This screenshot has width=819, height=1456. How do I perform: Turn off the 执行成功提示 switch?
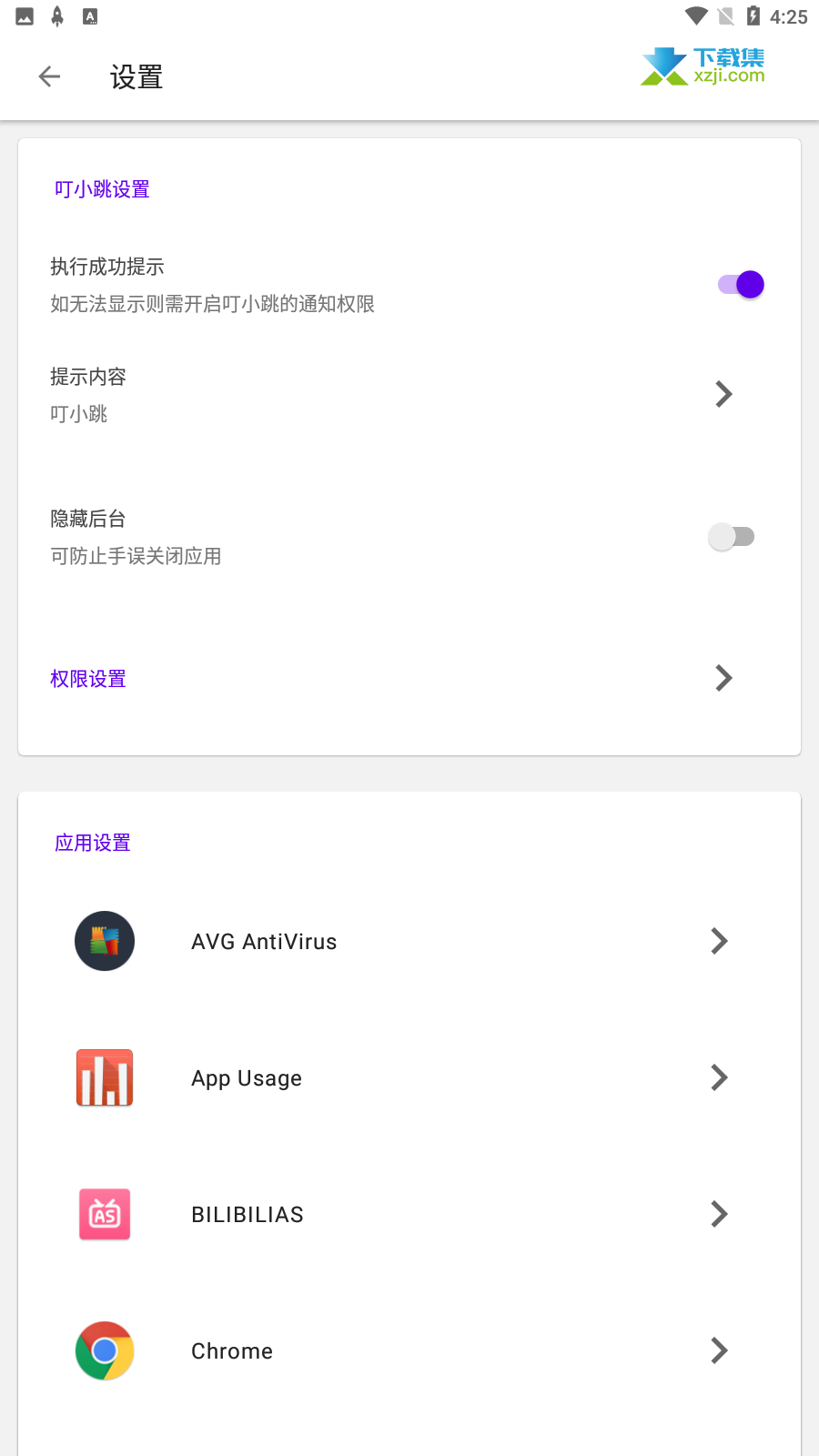point(741,285)
